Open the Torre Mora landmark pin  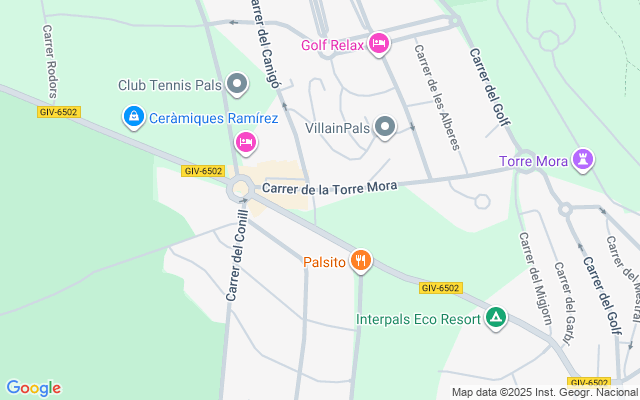click(584, 160)
